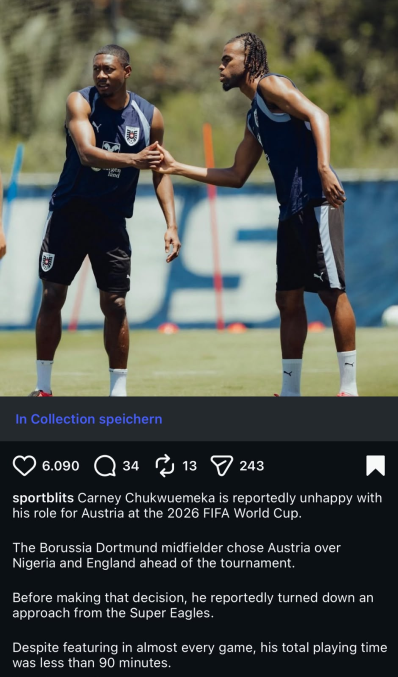
Task: Like the sportblits post
Action: click(24, 466)
